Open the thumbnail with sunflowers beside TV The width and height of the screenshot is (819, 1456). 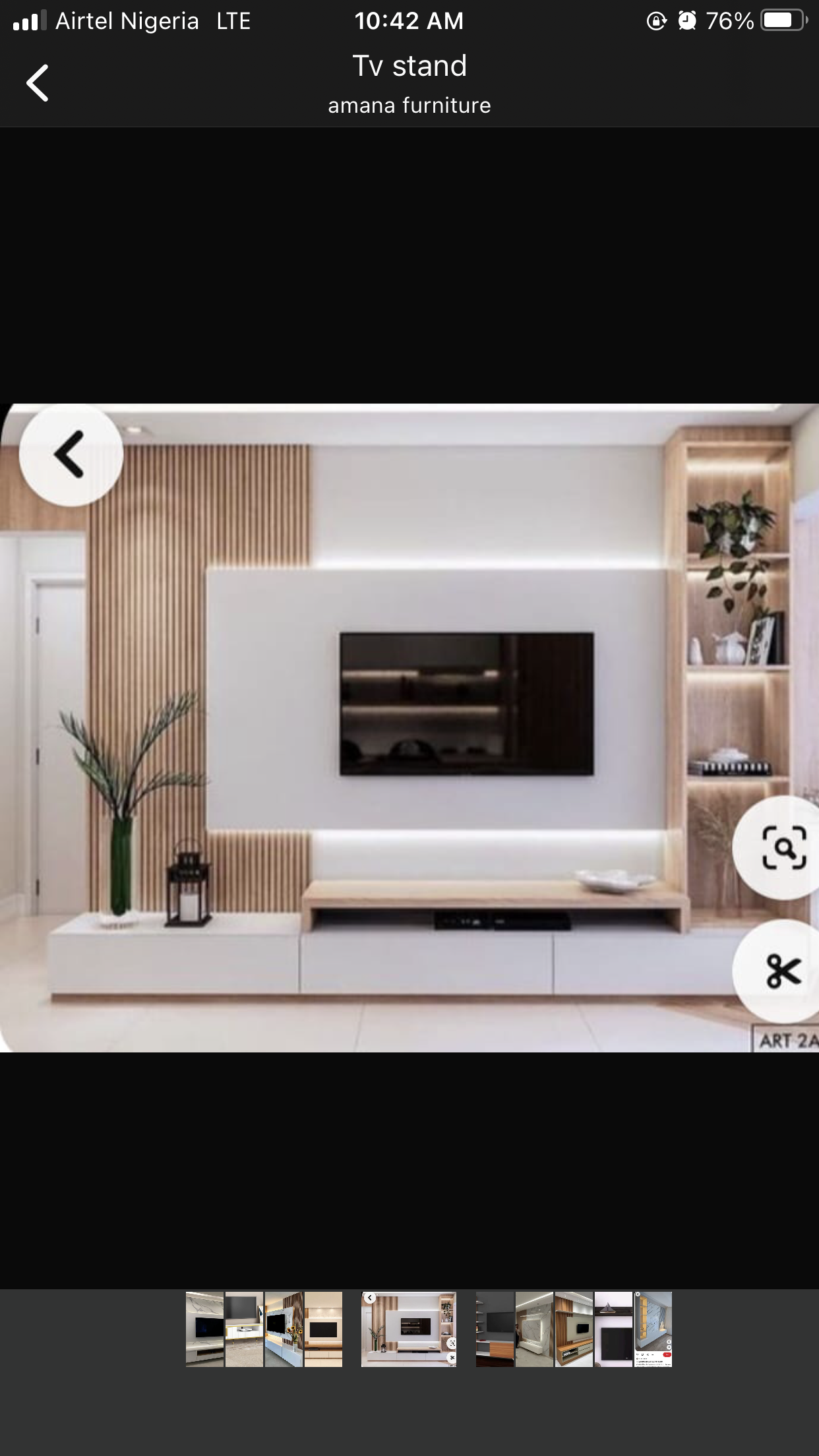284,1329
